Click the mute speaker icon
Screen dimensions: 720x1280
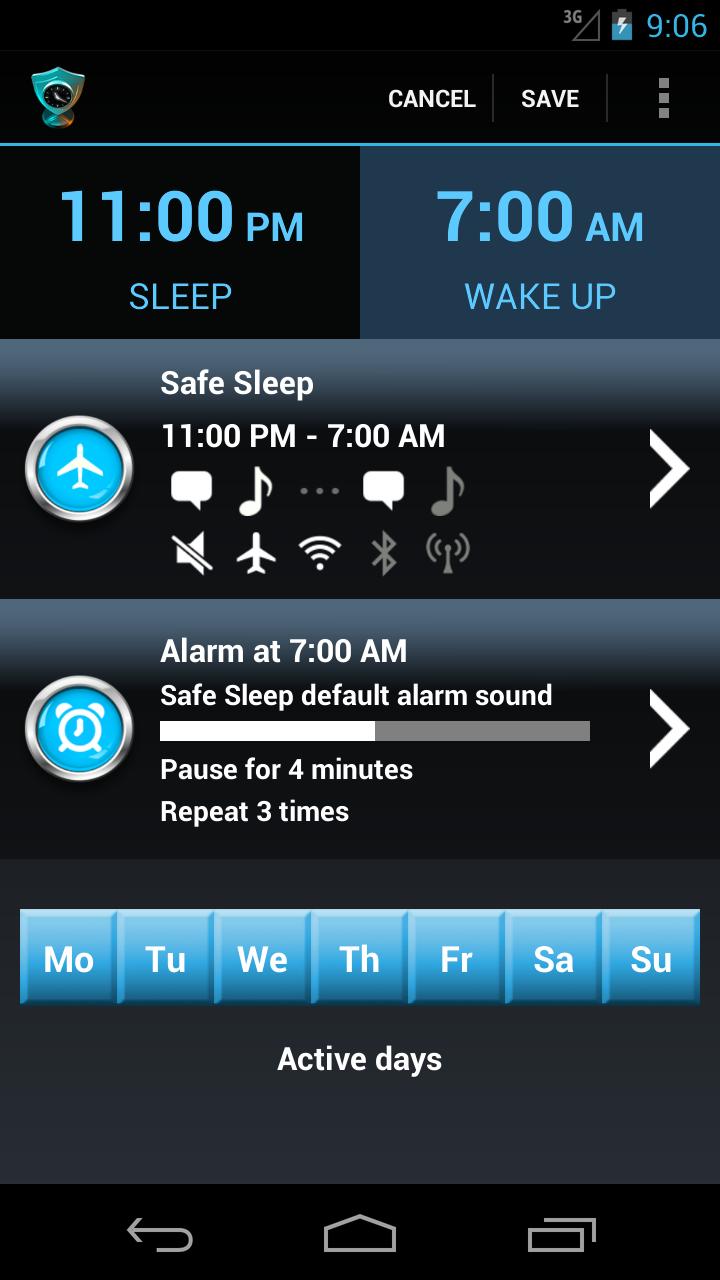(193, 551)
